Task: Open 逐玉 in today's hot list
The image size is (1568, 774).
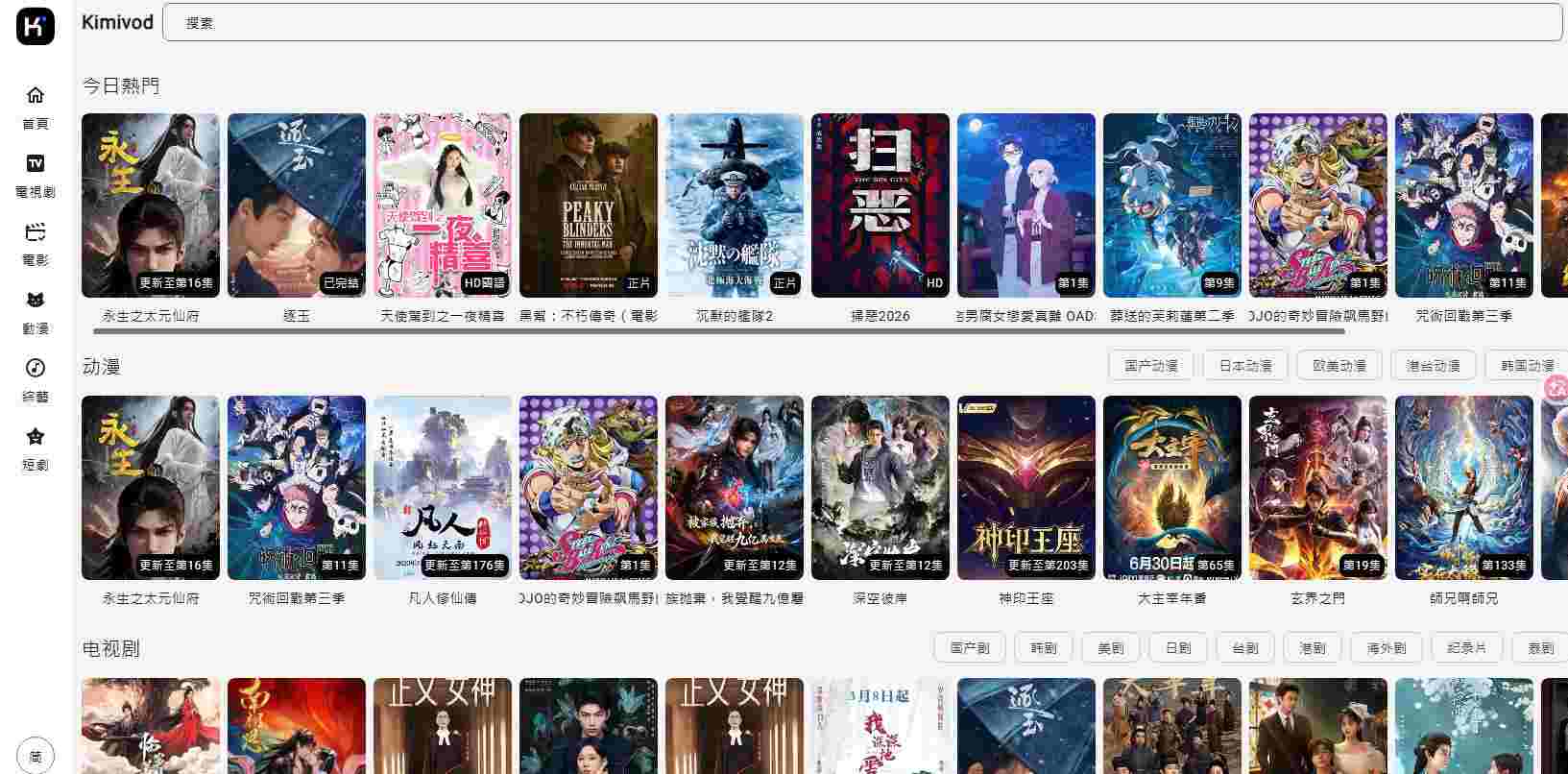Action: point(296,206)
